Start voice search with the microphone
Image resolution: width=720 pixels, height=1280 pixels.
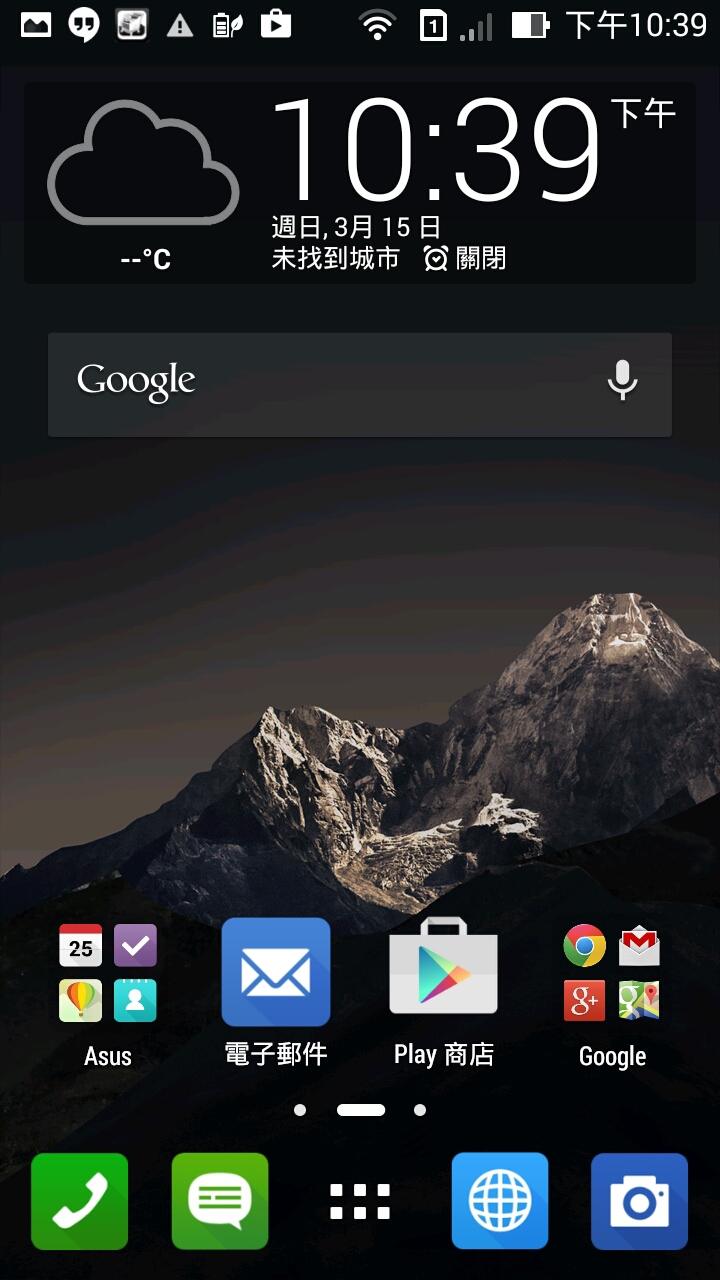click(x=622, y=380)
